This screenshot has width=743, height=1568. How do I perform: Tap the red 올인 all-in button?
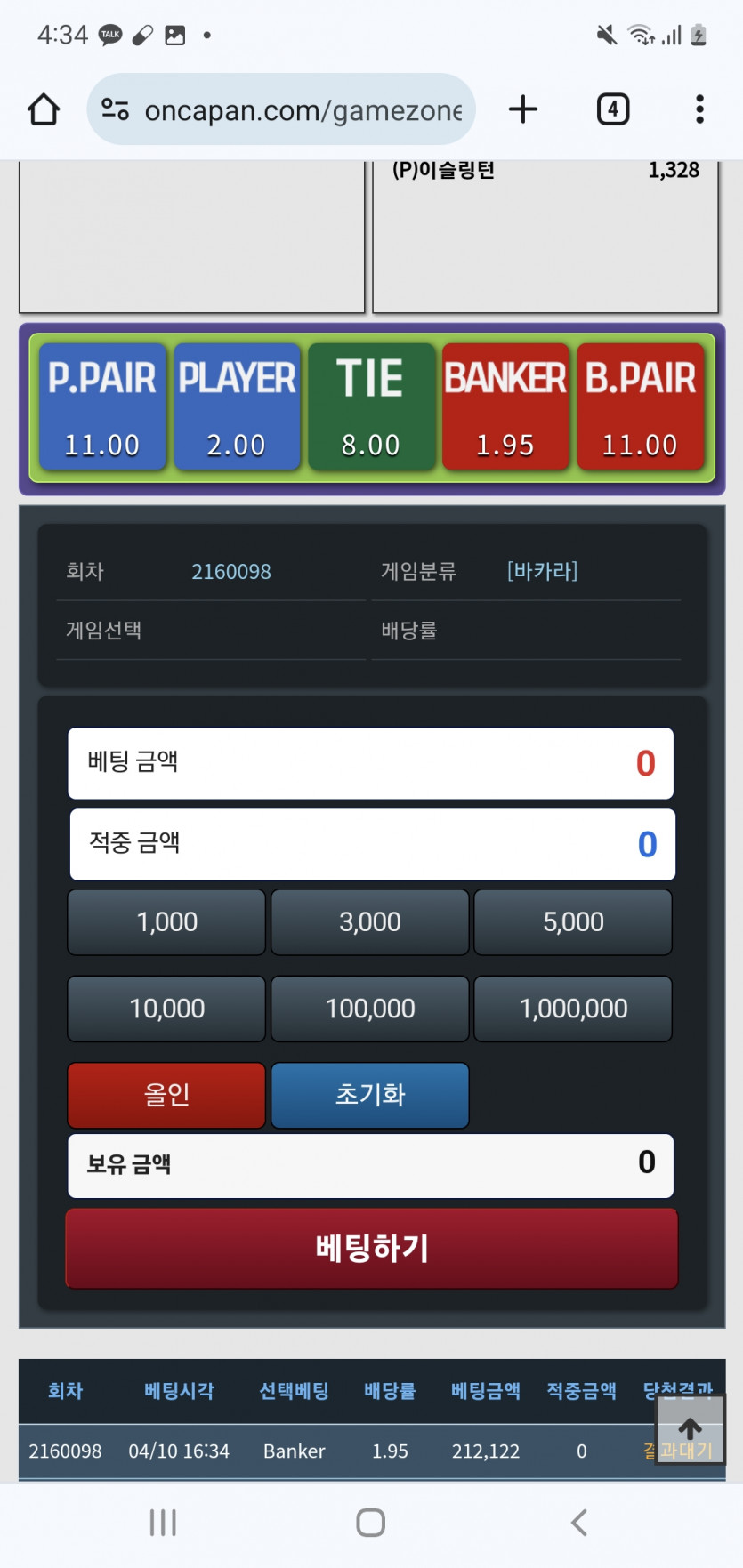(x=166, y=1095)
